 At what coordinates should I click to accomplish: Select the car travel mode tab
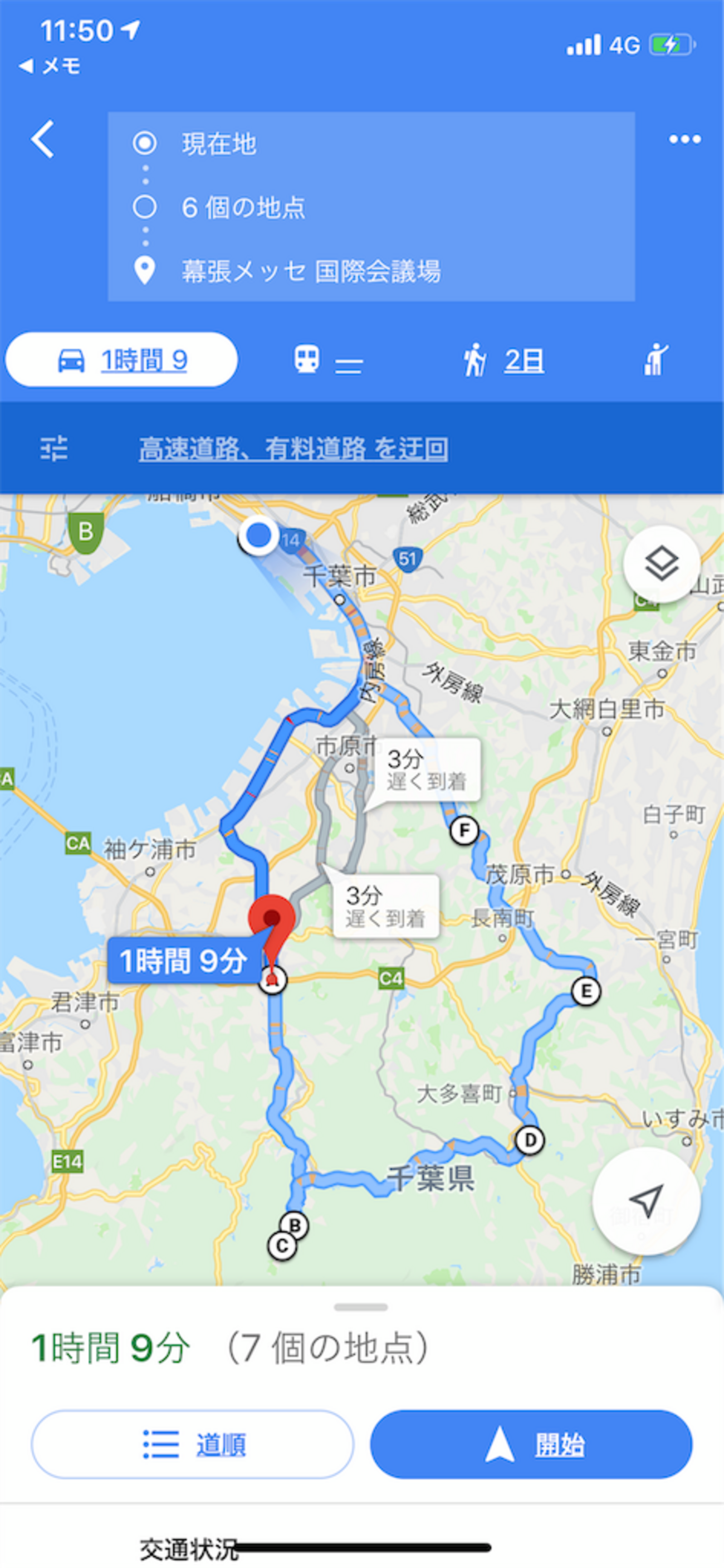tap(121, 360)
